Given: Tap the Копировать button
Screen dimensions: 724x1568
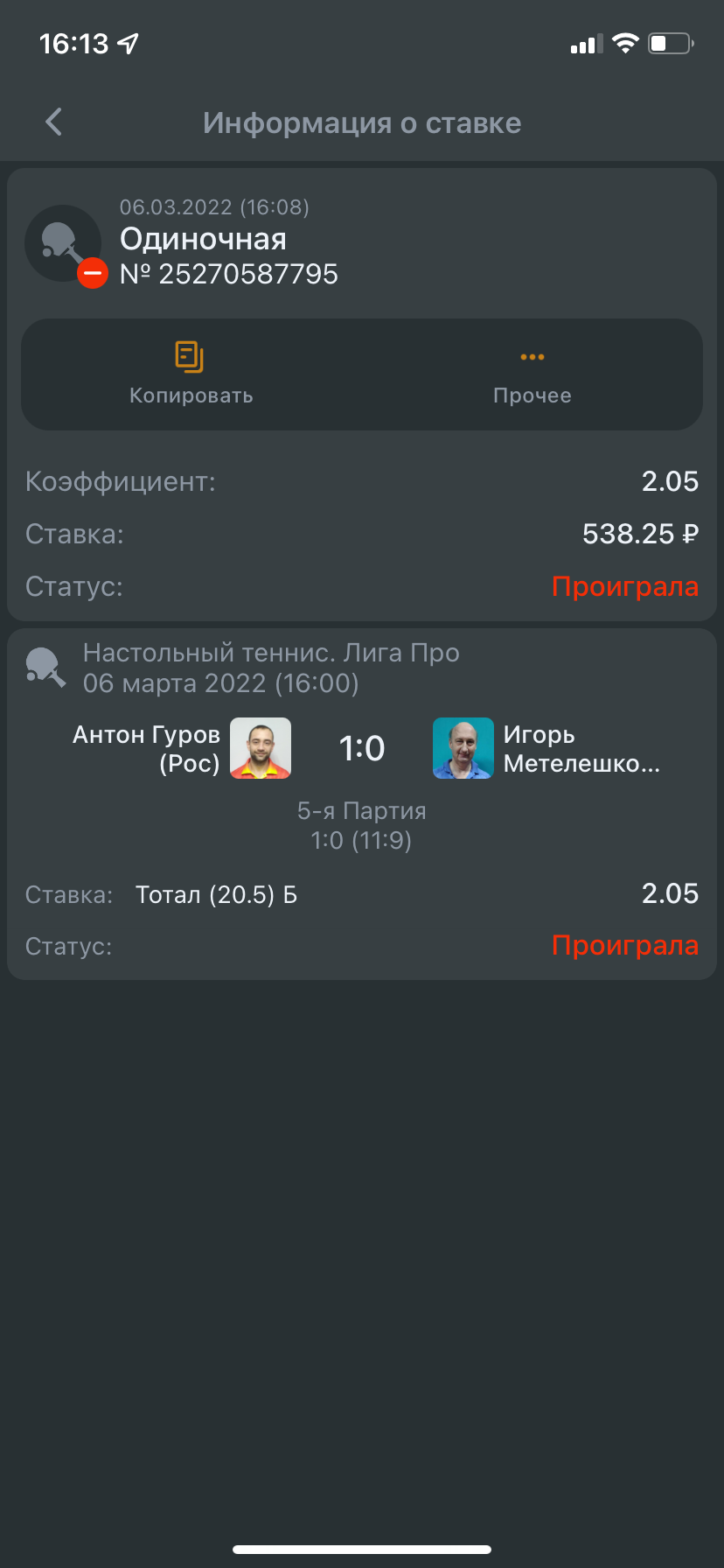Looking at the screenshot, I should 191,374.
